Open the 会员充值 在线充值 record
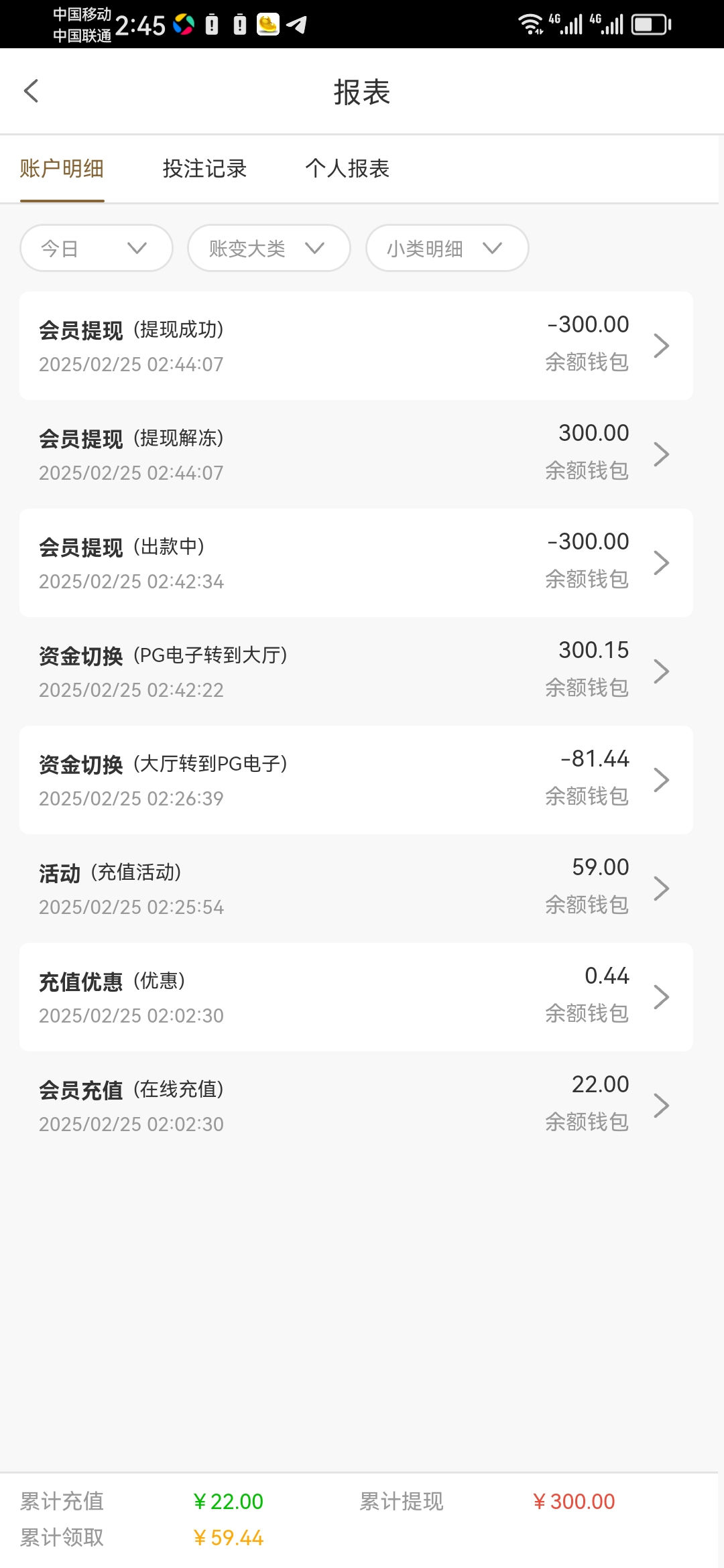Screen dimensions: 724x1568 (355, 1106)
